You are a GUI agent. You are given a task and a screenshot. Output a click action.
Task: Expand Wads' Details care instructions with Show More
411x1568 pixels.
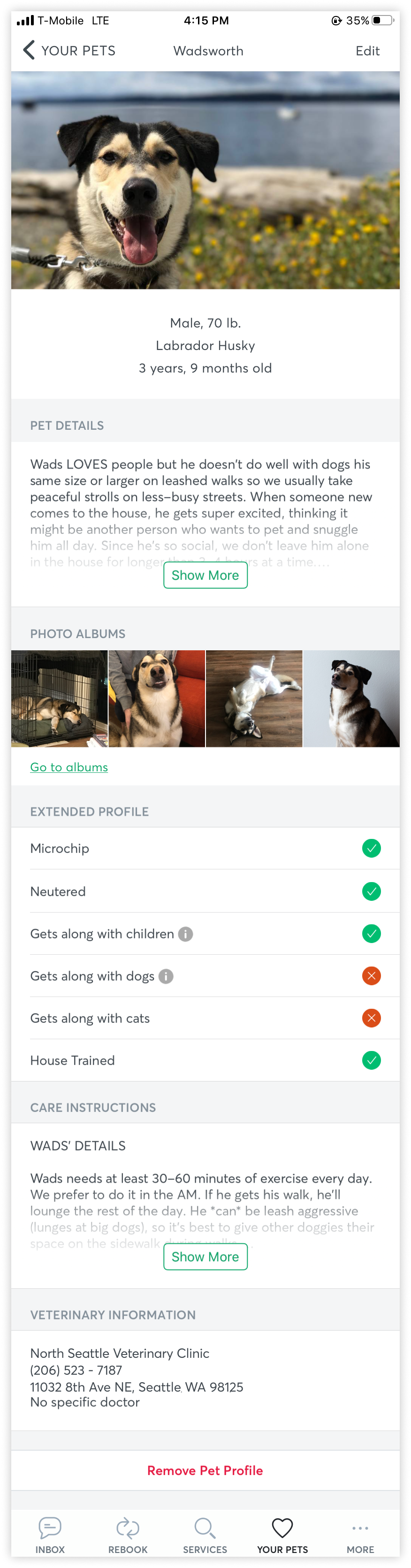tap(205, 1257)
